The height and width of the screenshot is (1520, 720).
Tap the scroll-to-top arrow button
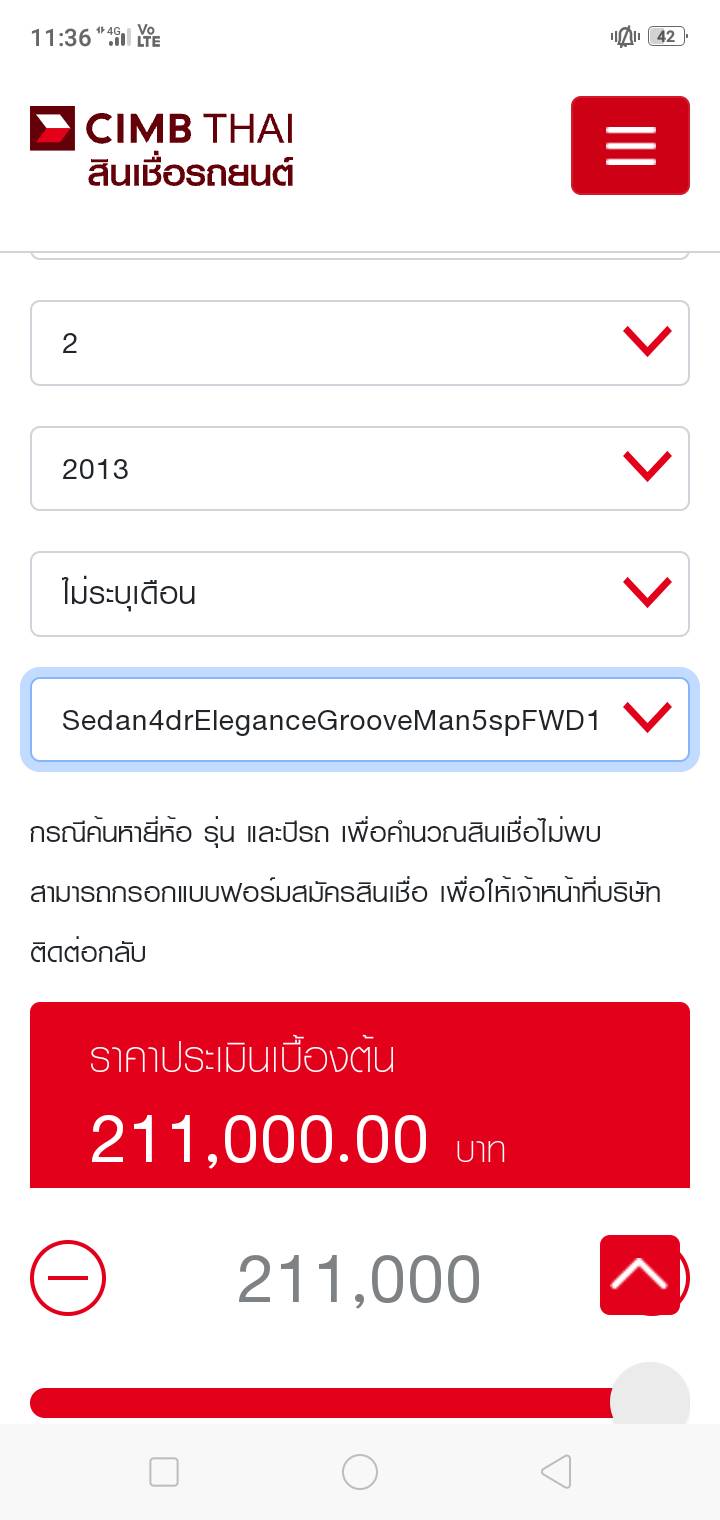click(x=640, y=1274)
